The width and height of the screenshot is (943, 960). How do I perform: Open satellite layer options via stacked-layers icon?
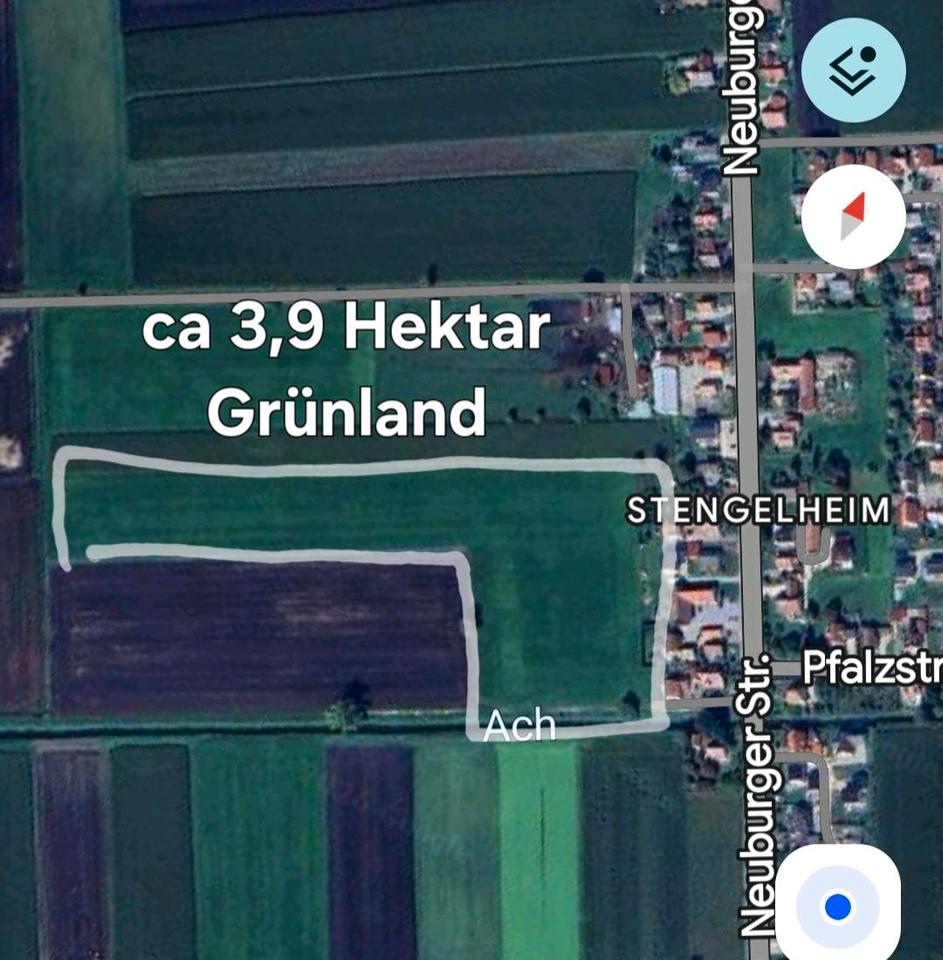pos(853,70)
